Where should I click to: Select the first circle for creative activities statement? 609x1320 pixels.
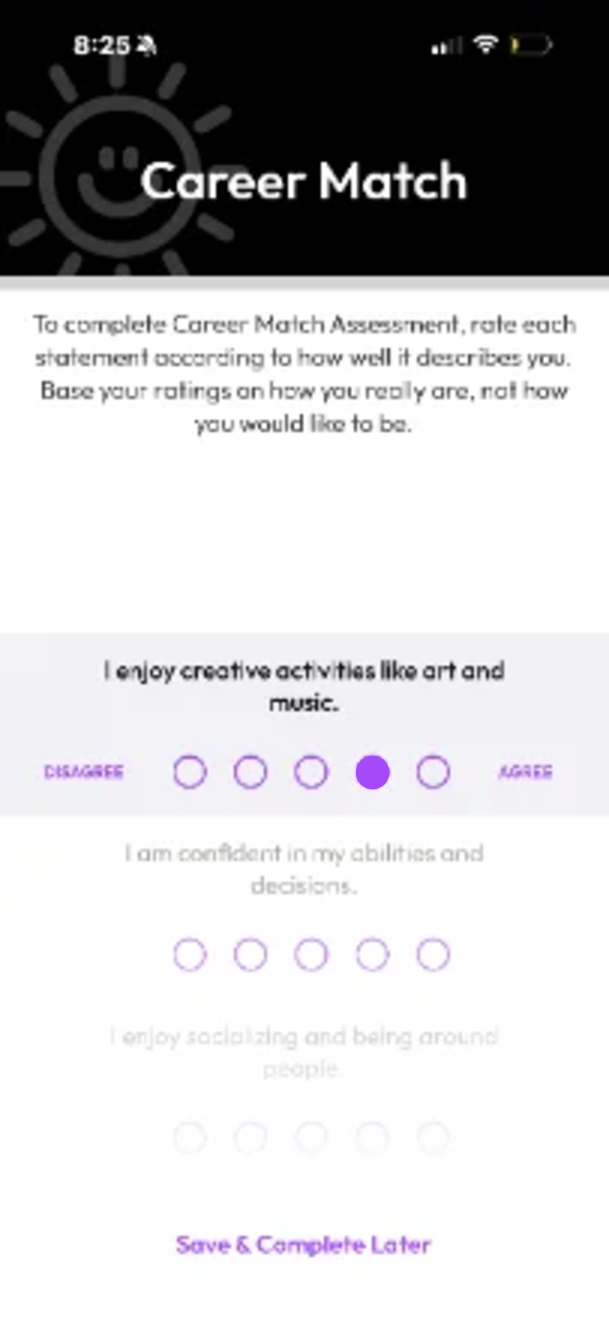tap(190, 772)
